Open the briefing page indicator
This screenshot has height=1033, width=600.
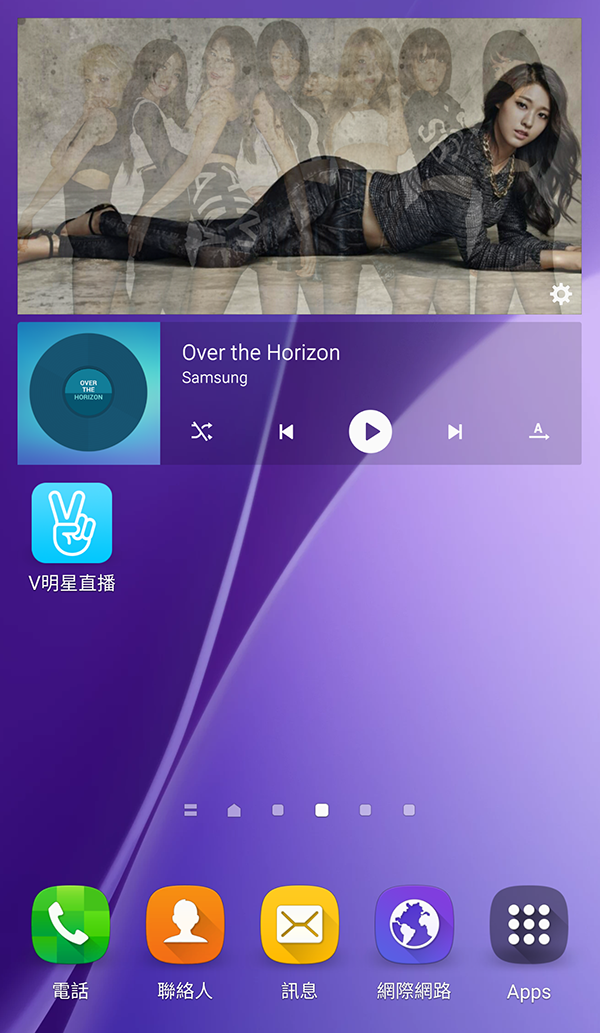pos(190,810)
